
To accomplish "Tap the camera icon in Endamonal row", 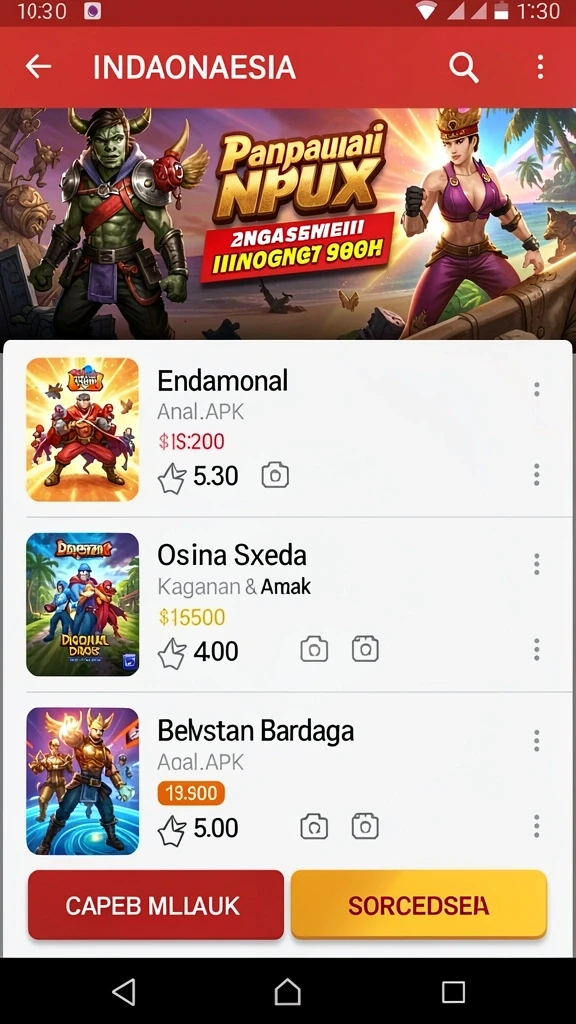I will [275, 475].
